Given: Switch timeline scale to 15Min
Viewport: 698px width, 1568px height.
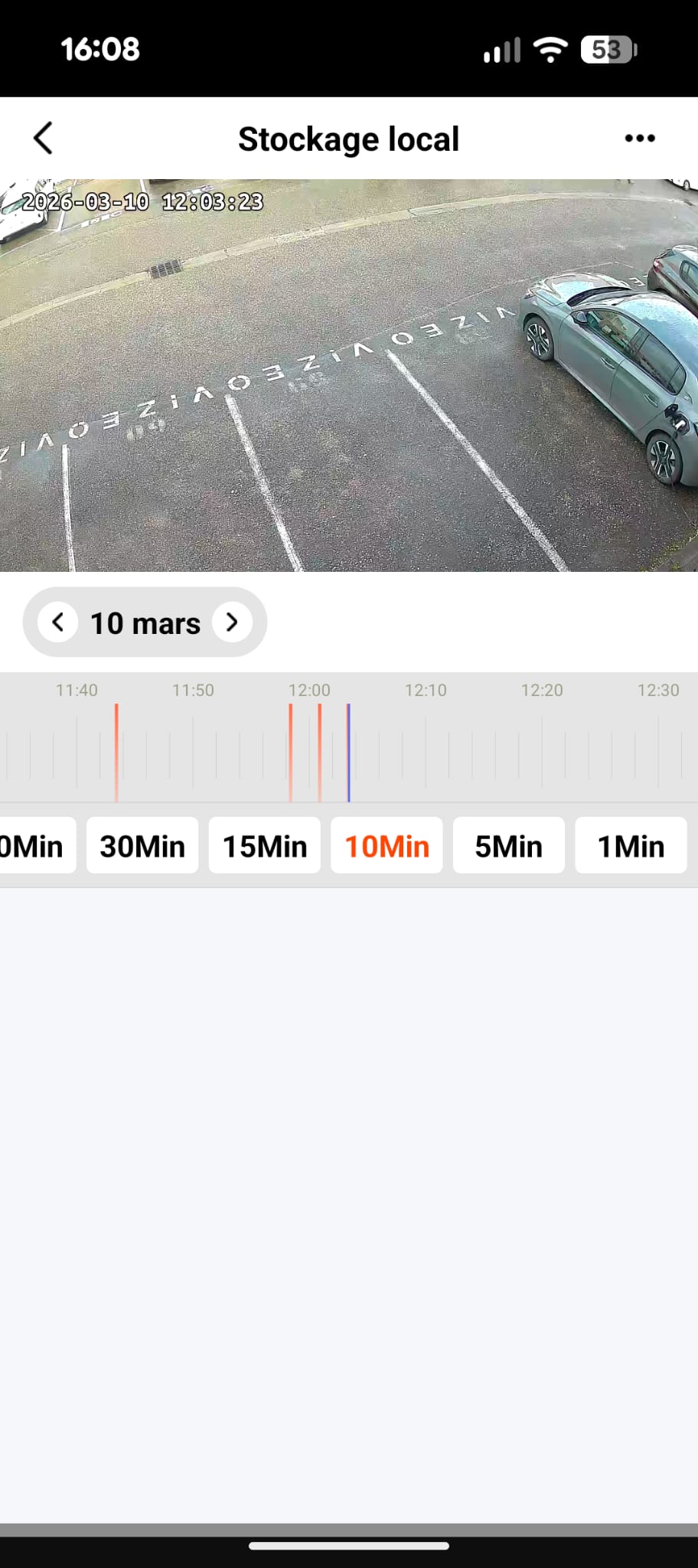Looking at the screenshot, I should click(265, 846).
